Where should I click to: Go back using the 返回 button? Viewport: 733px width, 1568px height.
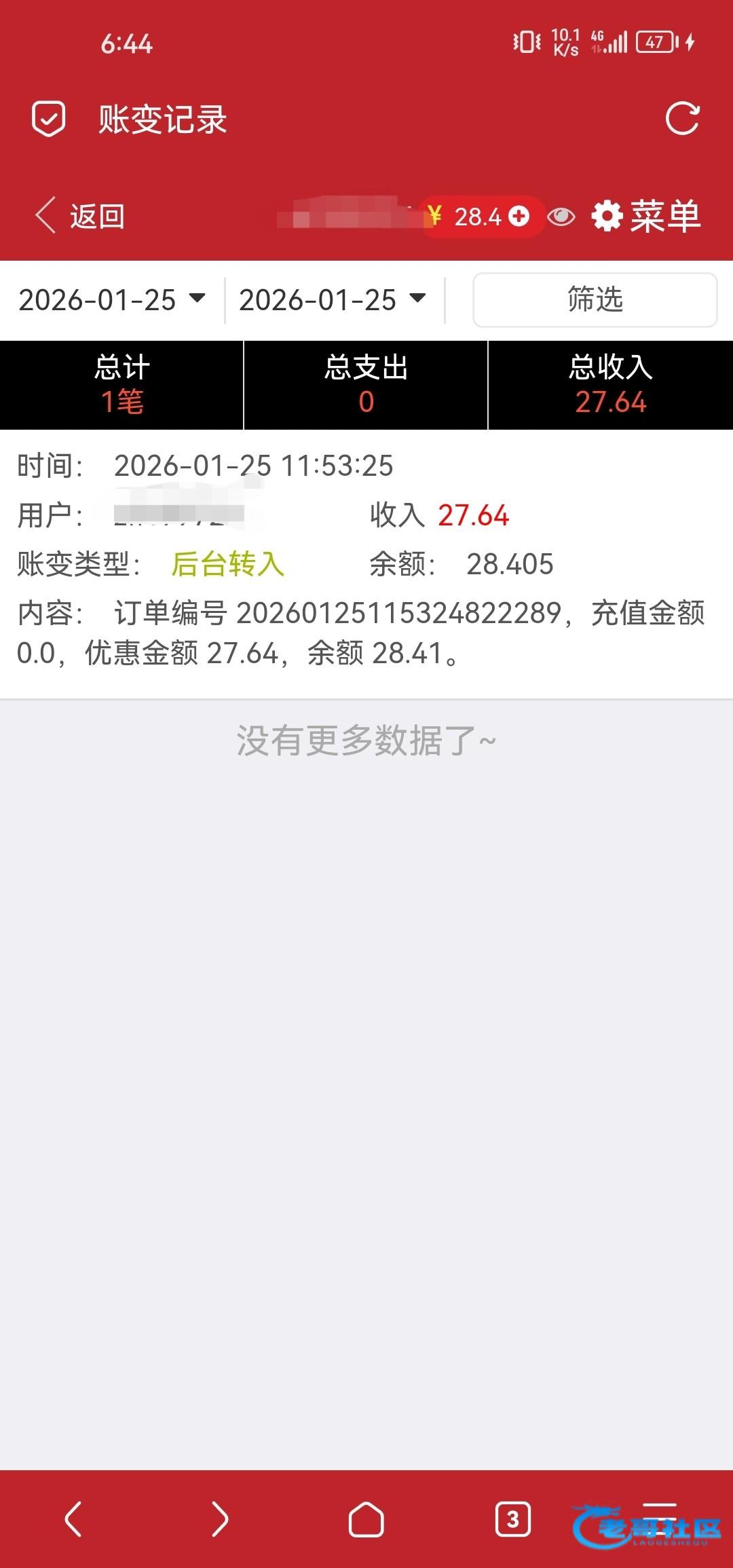point(80,217)
